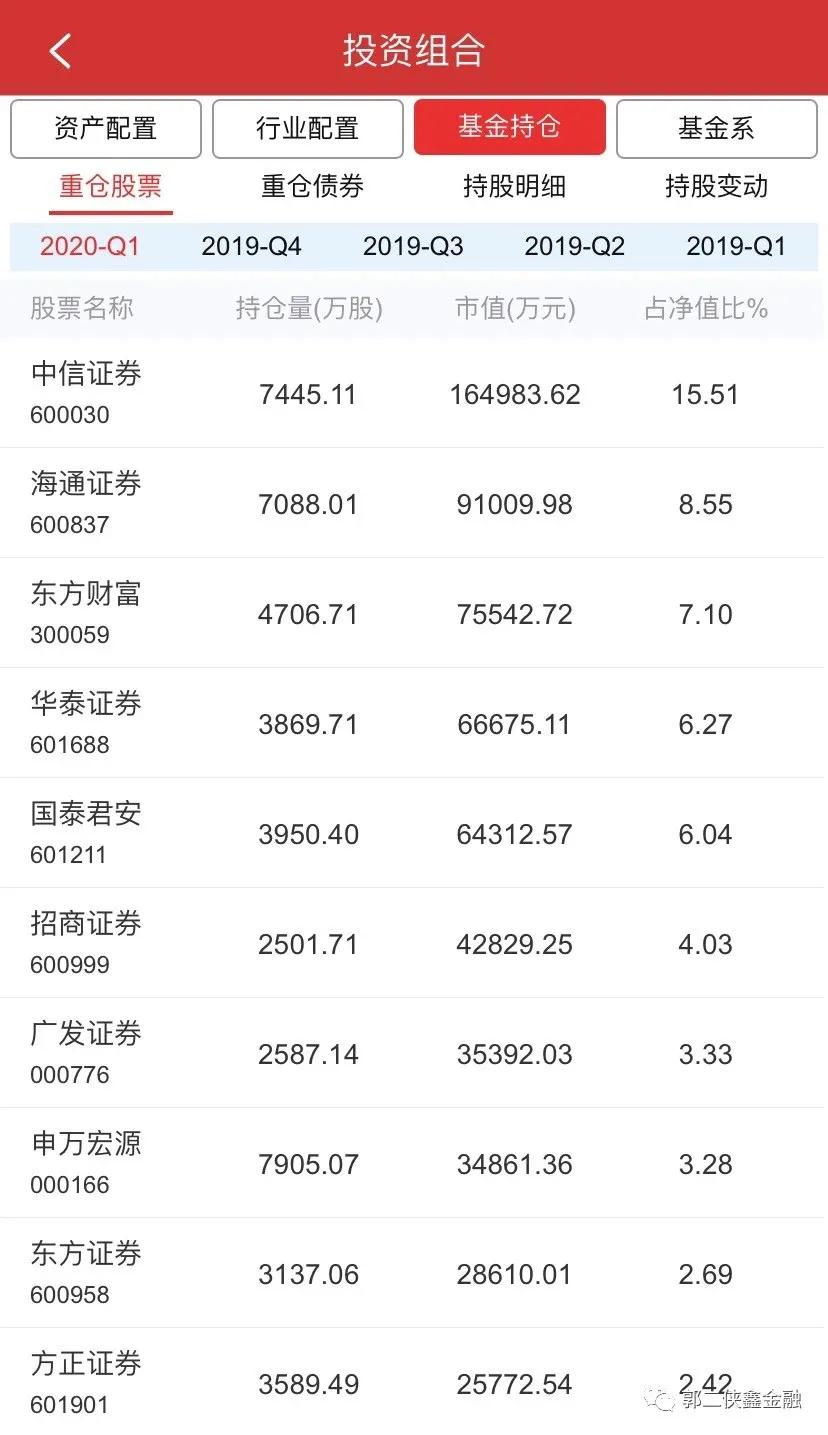828x1435 pixels.
Task: Select the 2019-Q3 quarter filter
Action: click(x=413, y=246)
